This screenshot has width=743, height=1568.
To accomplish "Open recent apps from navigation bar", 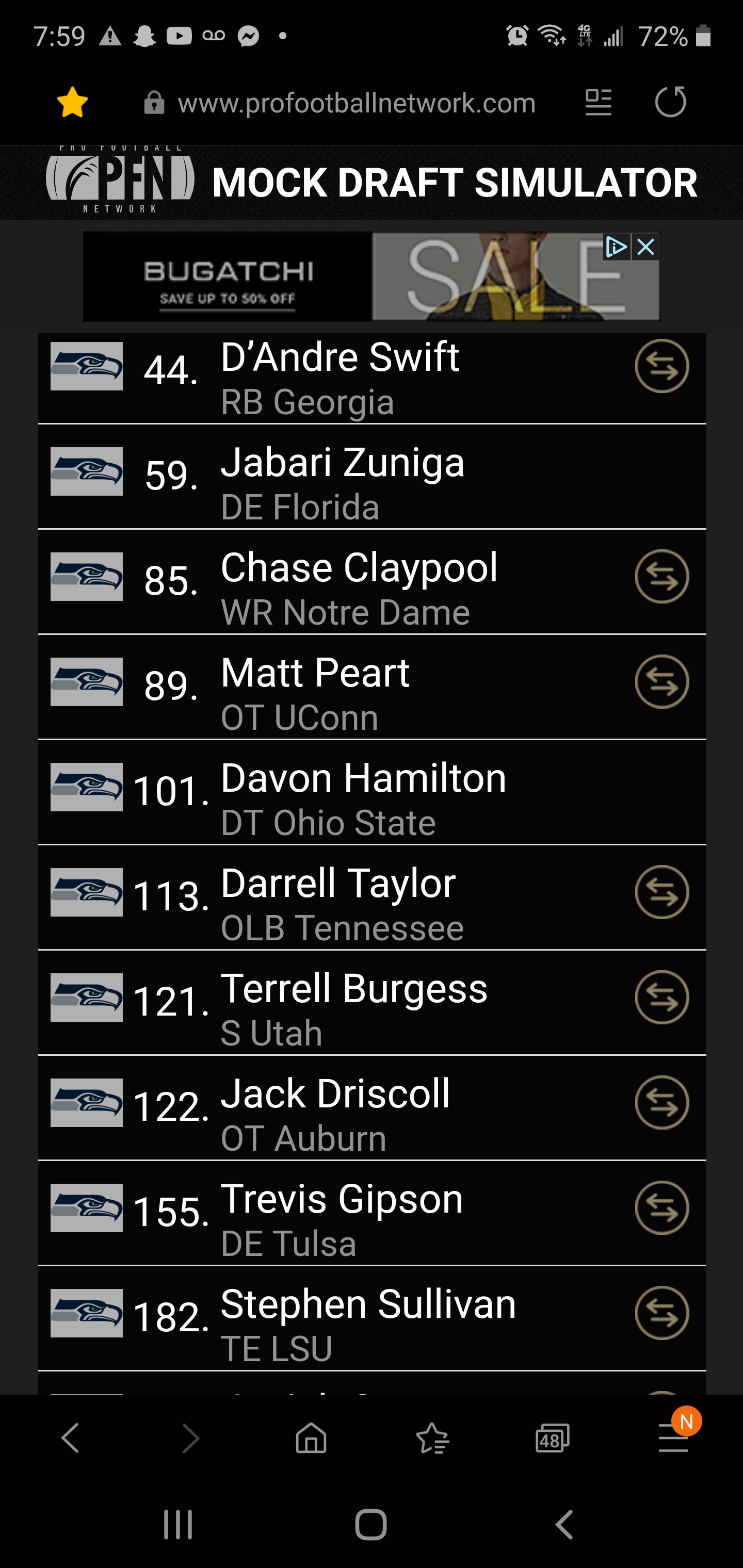I will [178, 1525].
